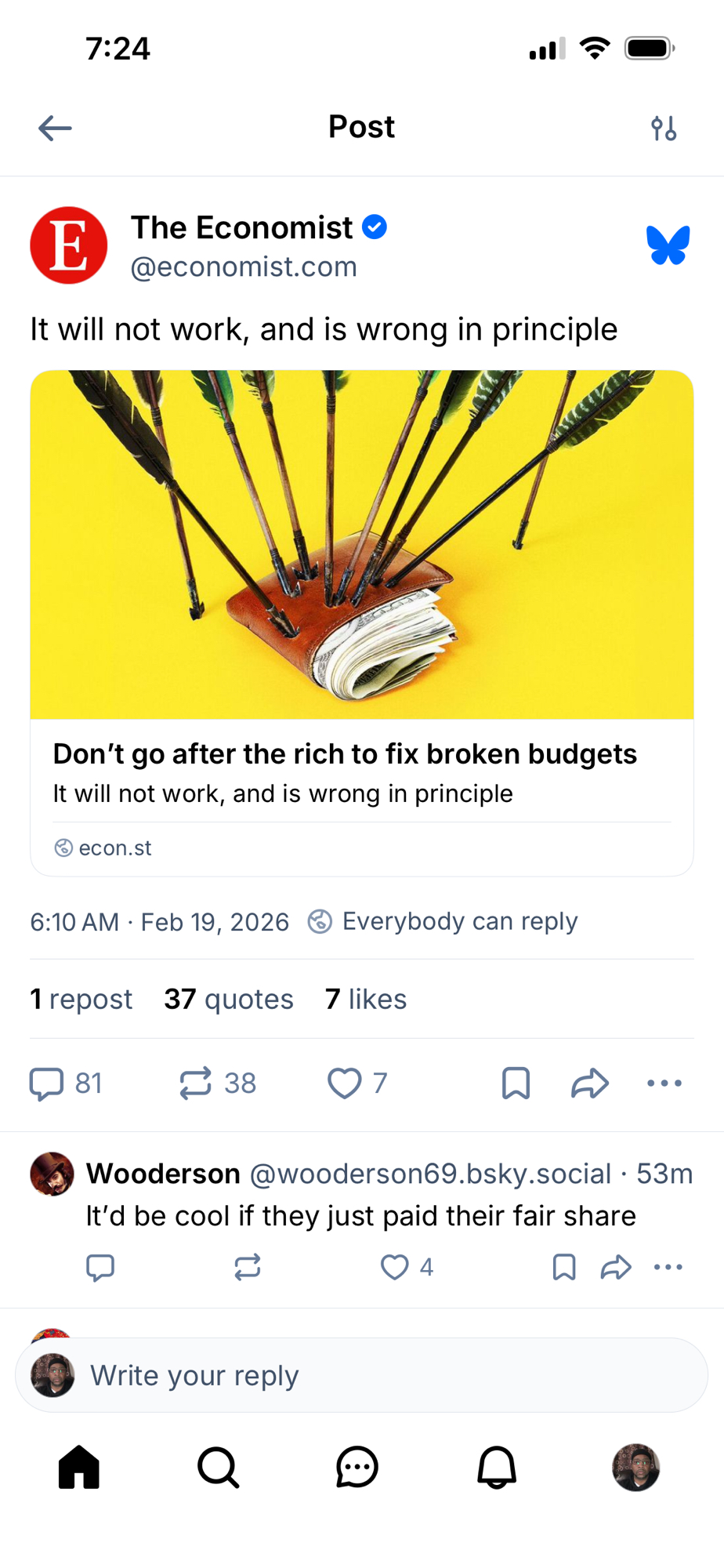The height and width of the screenshot is (1568, 724).
Task: Open the notifications bell tab
Action: [497, 1467]
